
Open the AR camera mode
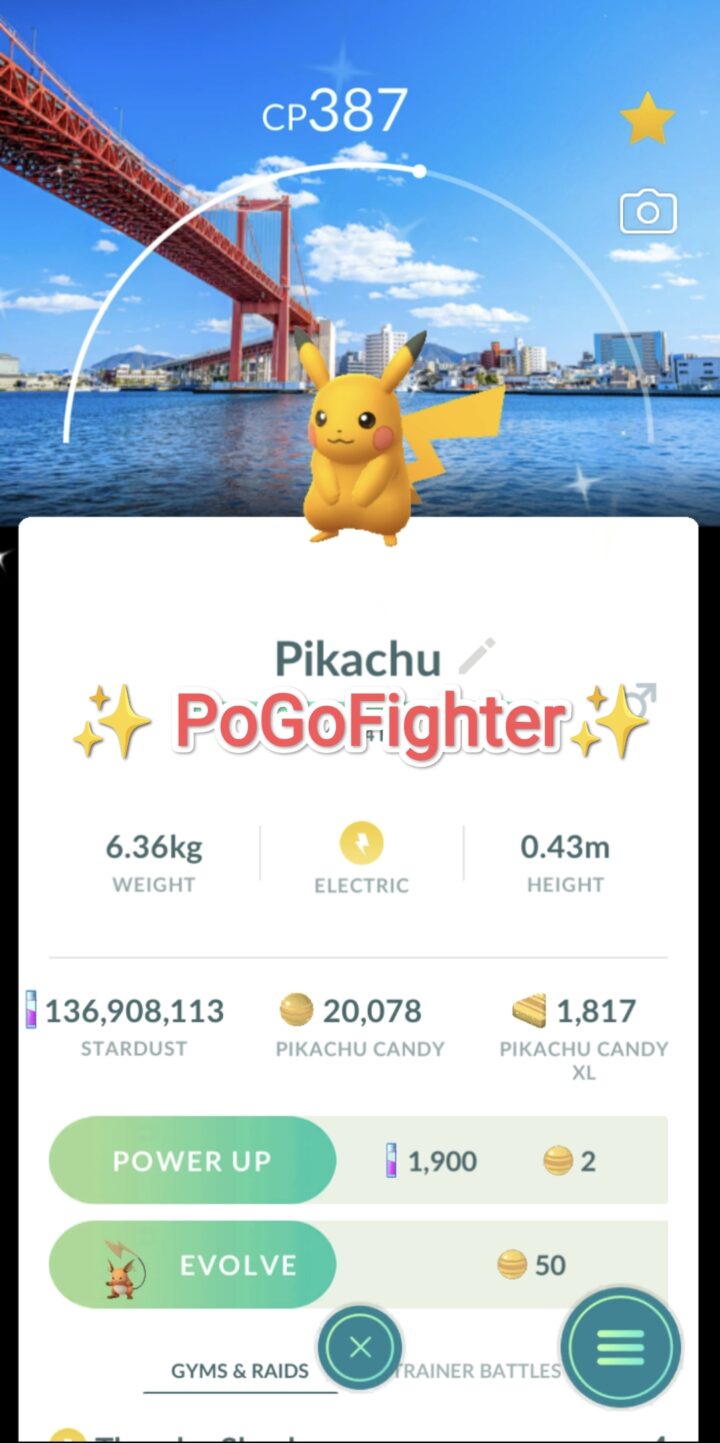point(647,211)
